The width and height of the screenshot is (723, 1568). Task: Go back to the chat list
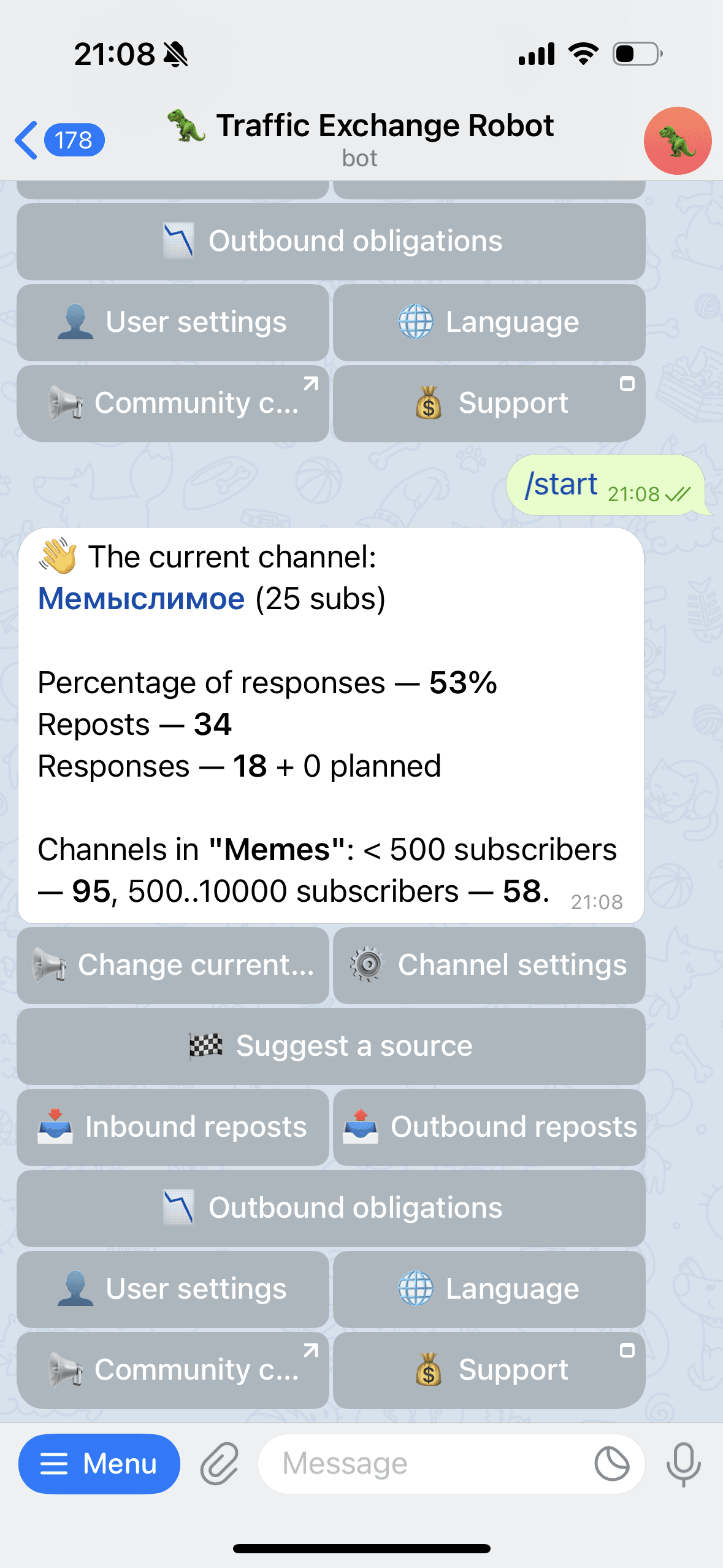(58, 140)
